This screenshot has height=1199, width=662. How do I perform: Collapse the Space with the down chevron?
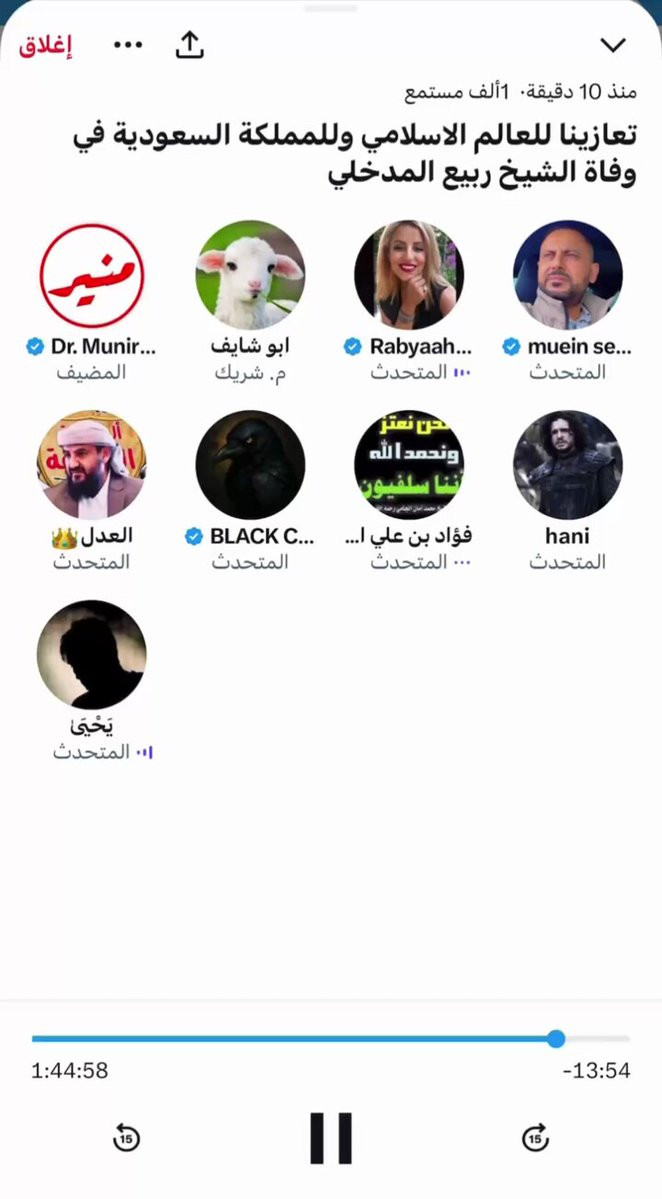[612, 45]
